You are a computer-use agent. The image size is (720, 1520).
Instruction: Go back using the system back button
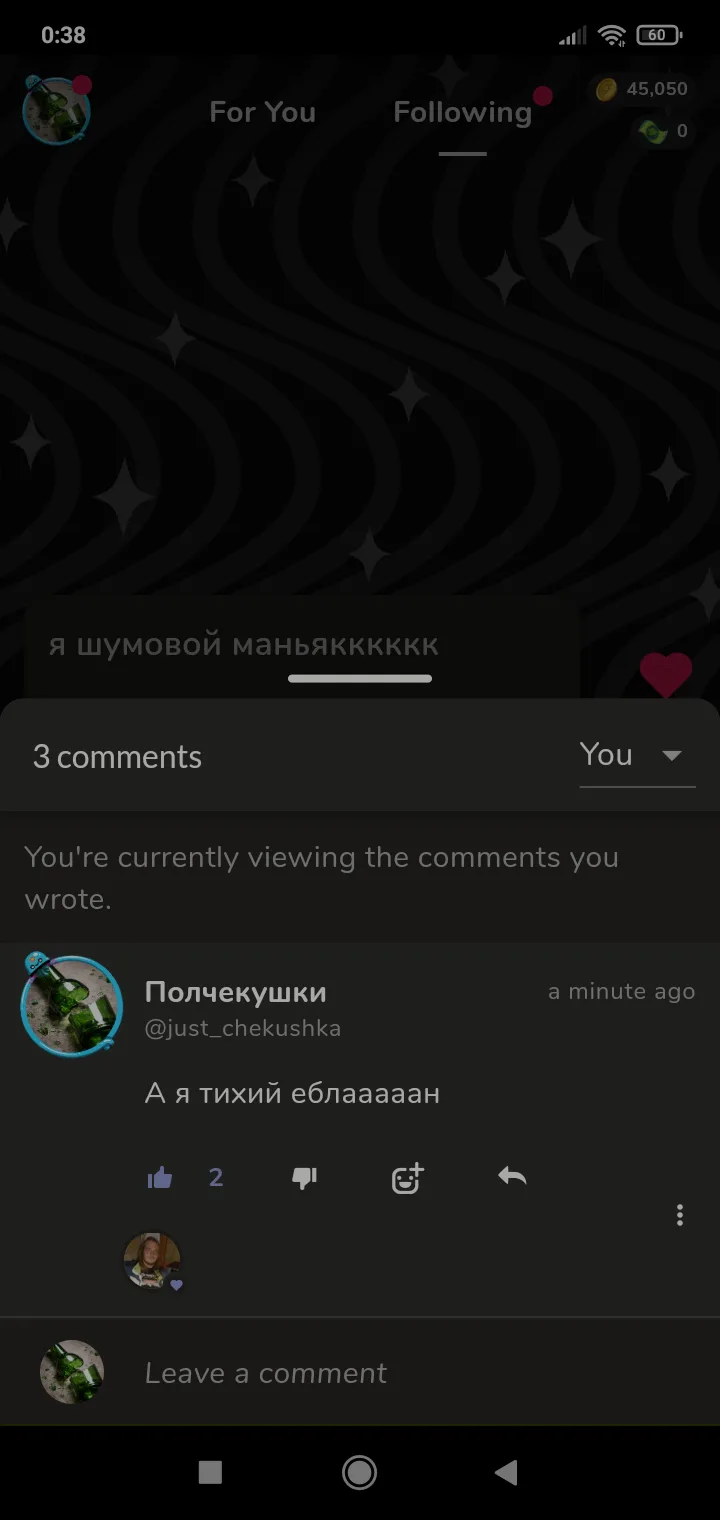[x=506, y=1472]
